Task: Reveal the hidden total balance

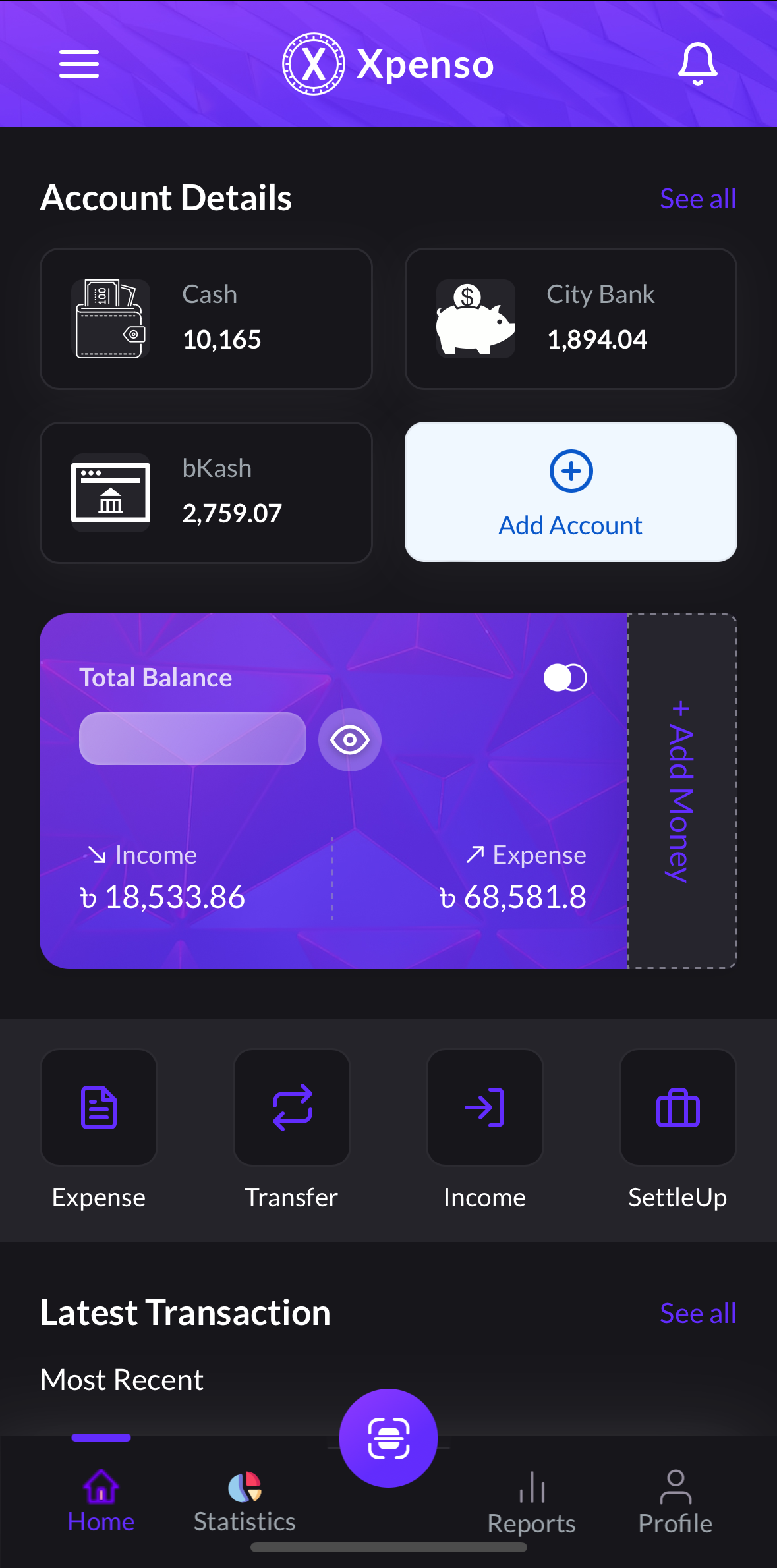Action: [349, 740]
